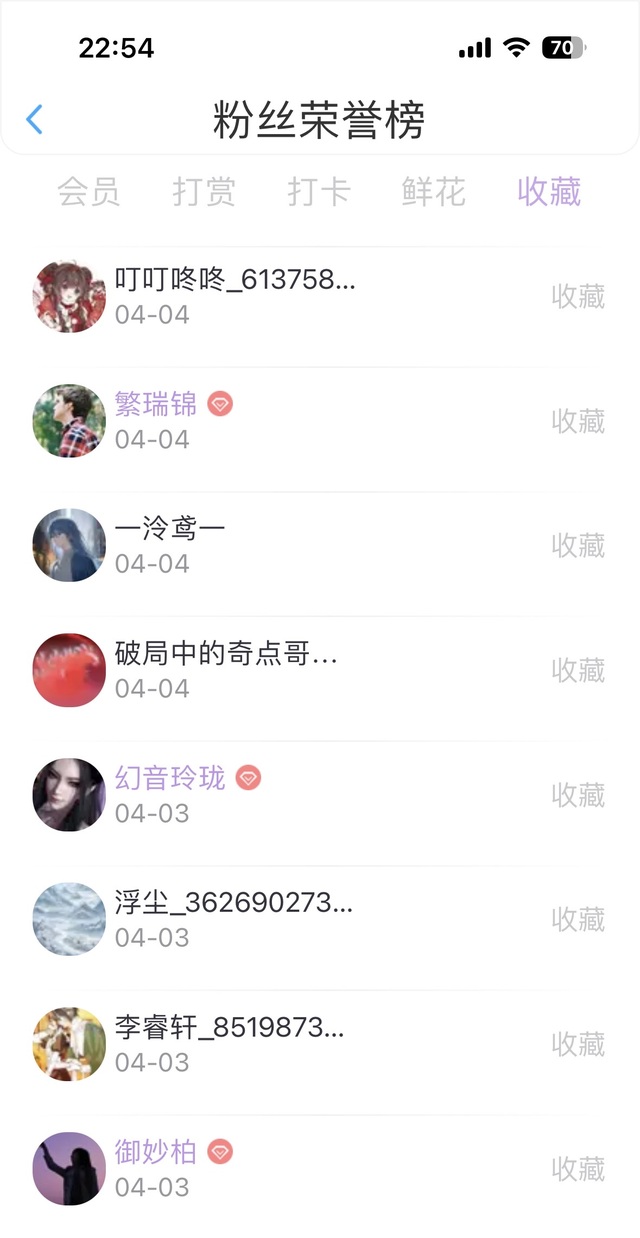
Task: Switch to the 打赏 tab
Action: [204, 191]
